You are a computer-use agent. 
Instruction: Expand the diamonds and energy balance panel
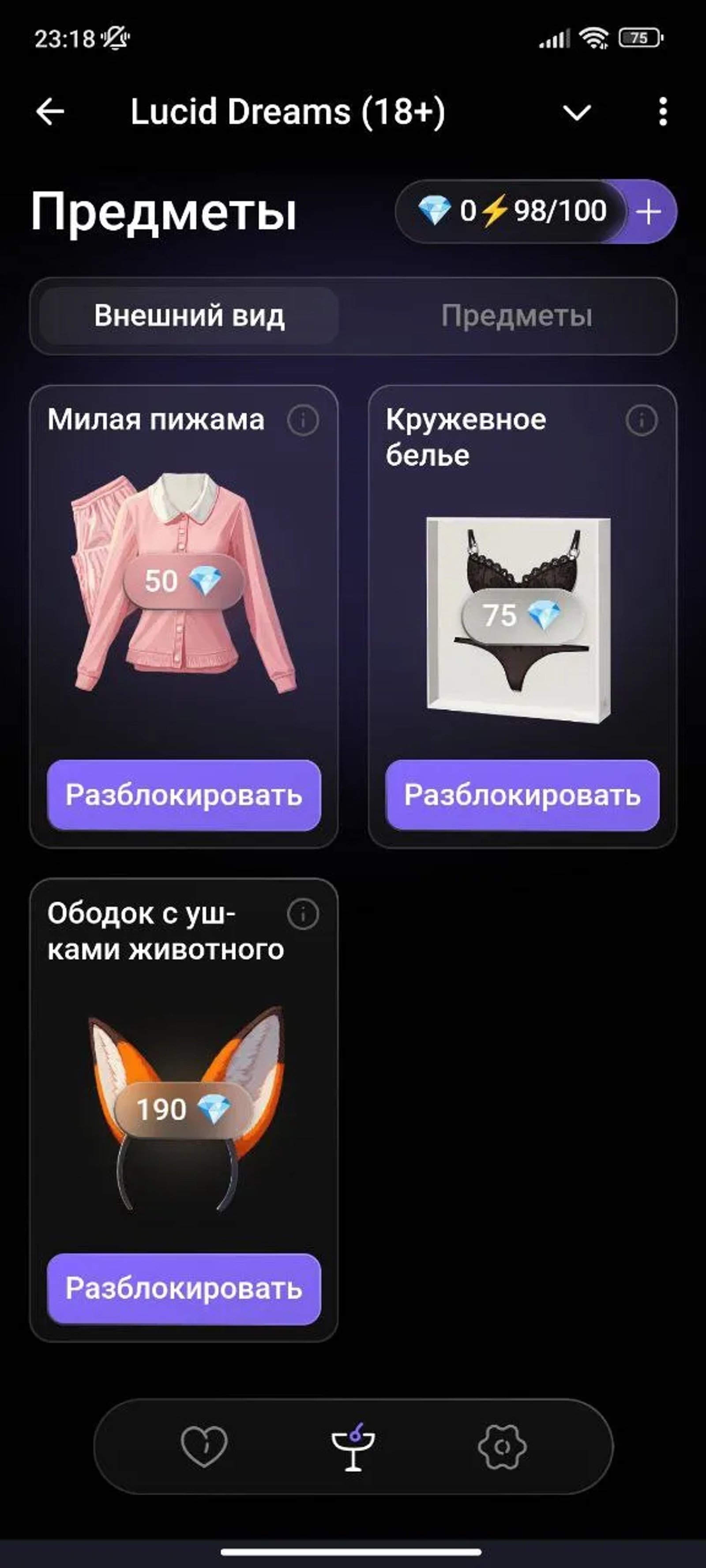(x=648, y=213)
